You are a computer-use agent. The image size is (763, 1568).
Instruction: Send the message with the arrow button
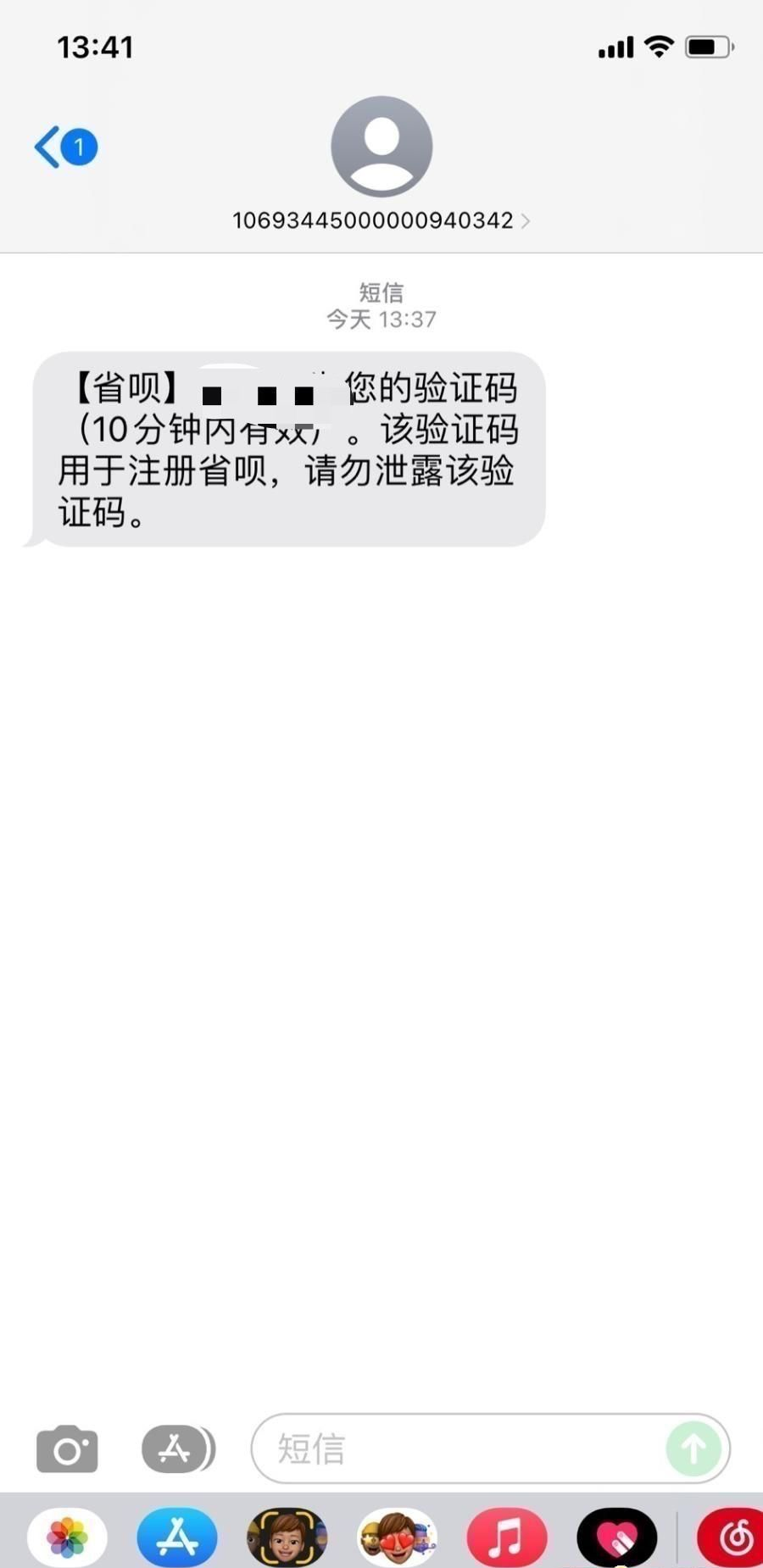point(693,1448)
